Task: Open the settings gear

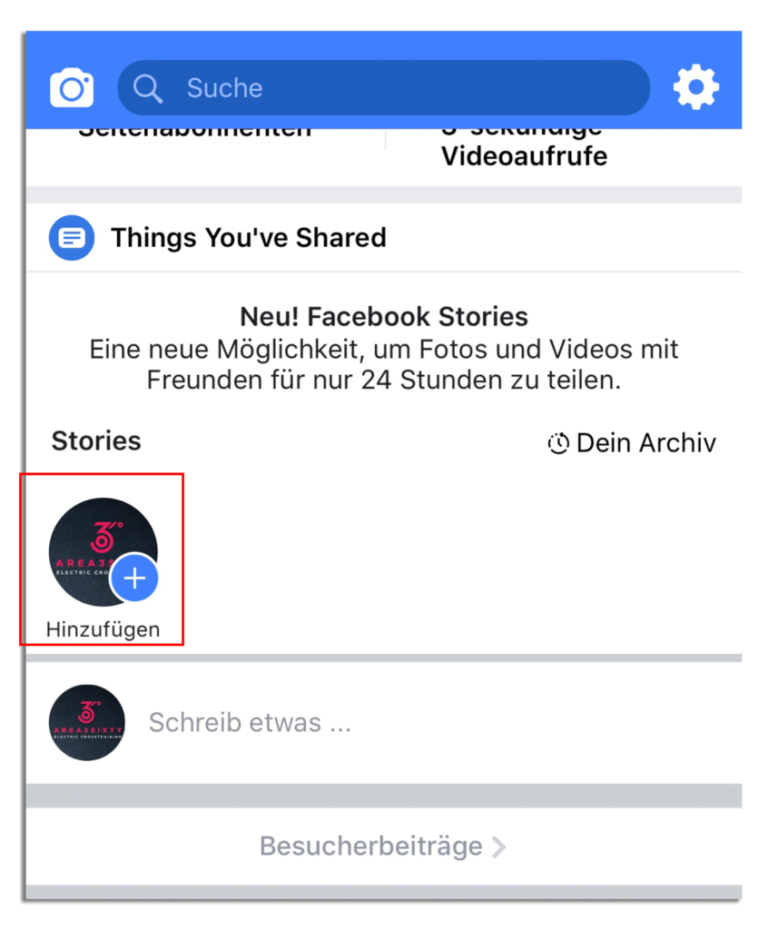Action: click(x=696, y=88)
